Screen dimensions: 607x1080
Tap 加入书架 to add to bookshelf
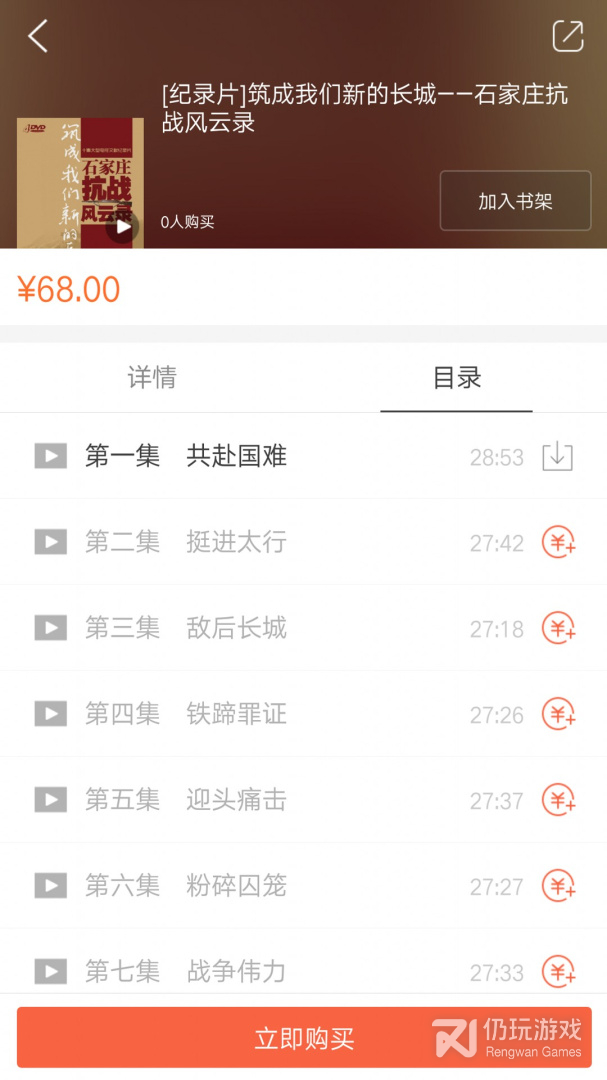pyautogui.click(x=515, y=201)
